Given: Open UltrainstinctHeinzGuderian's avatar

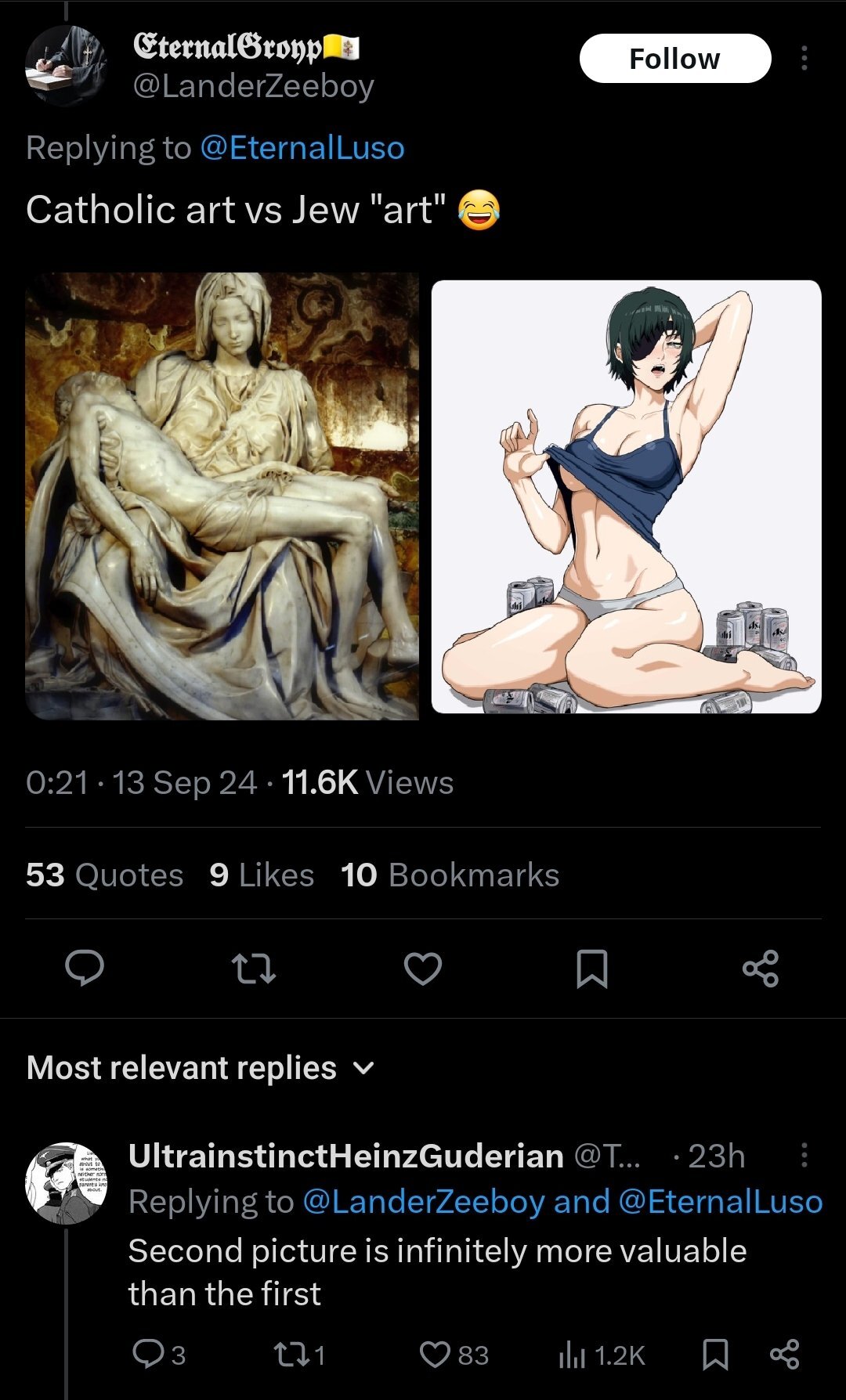Looking at the screenshot, I should [x=66, y=1182].
